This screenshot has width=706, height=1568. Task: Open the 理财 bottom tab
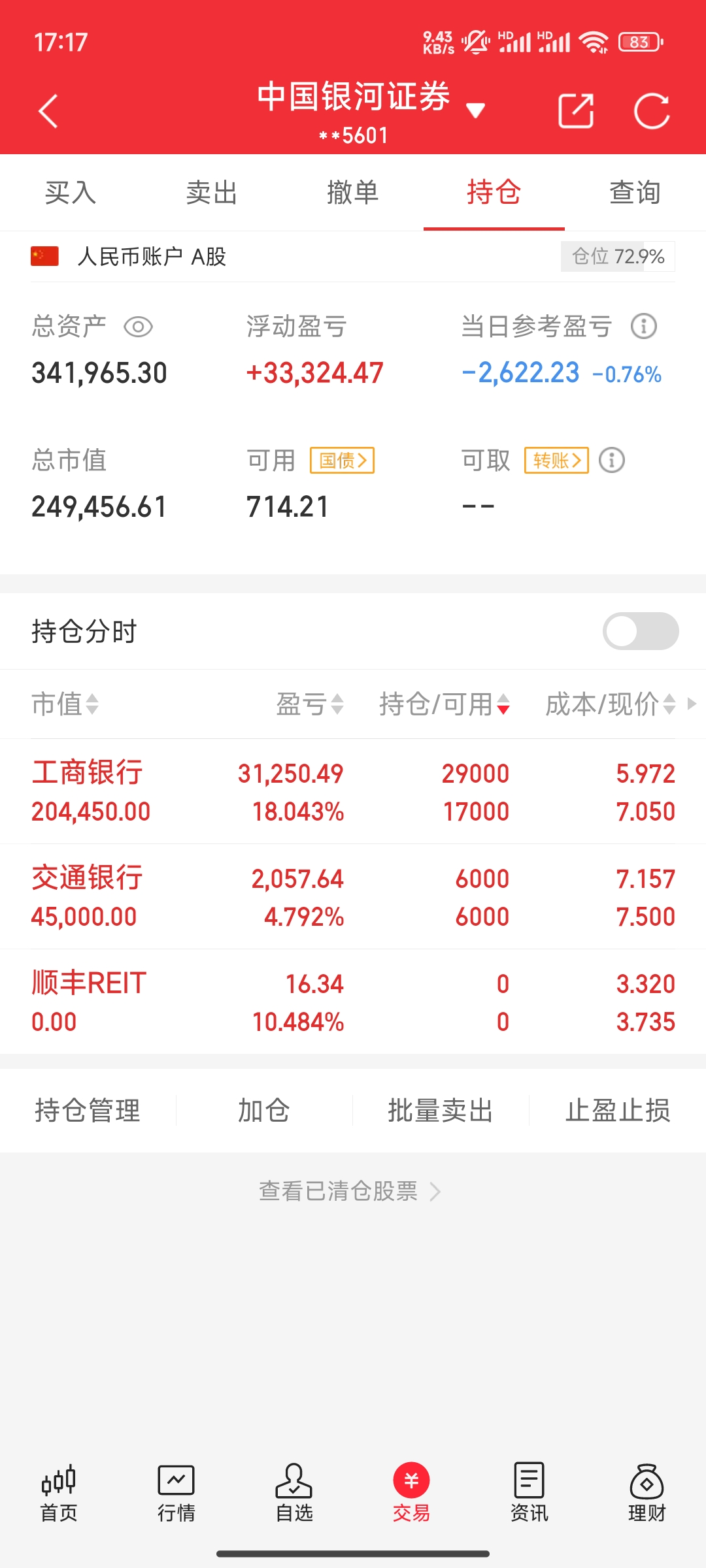click(x=647, y=1493)
